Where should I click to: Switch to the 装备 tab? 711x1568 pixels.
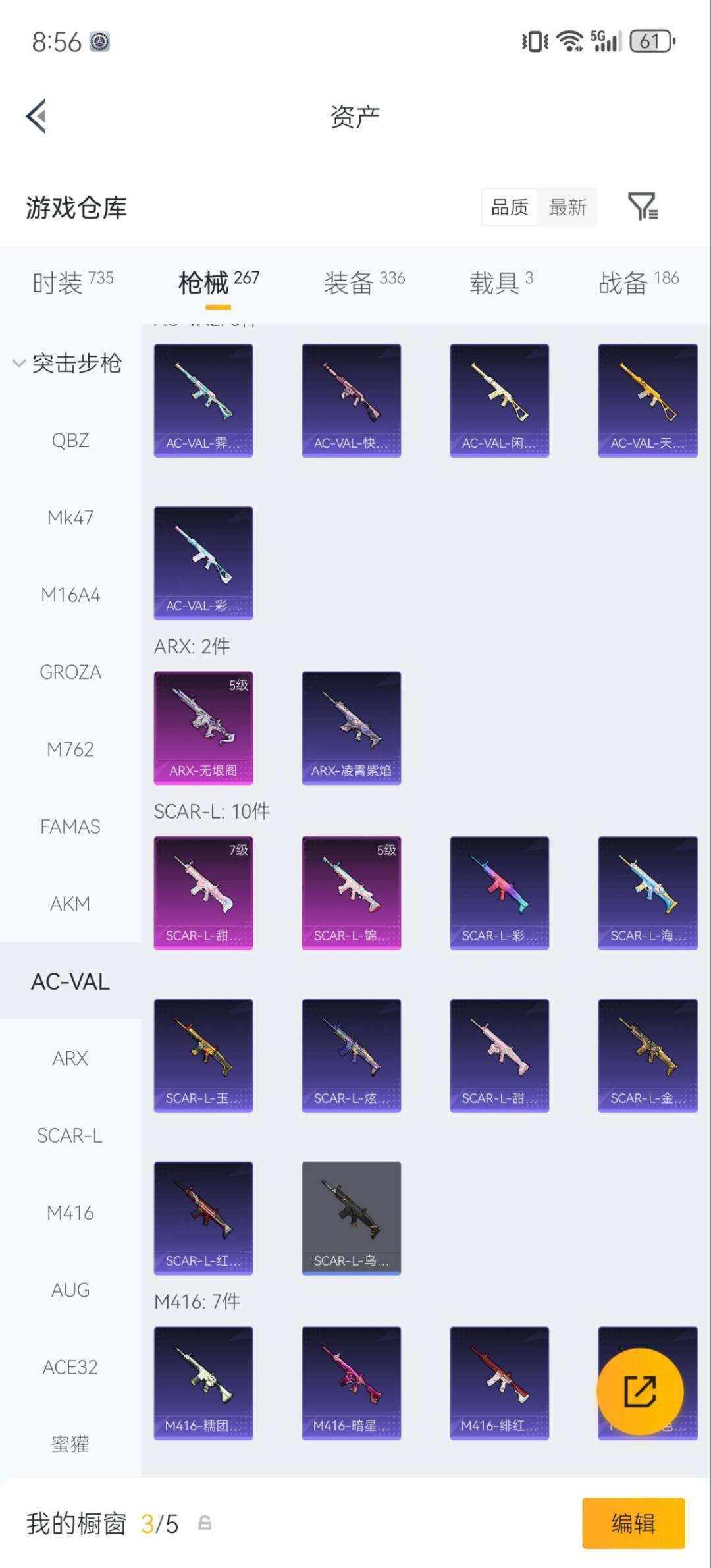tap(364, 283)
